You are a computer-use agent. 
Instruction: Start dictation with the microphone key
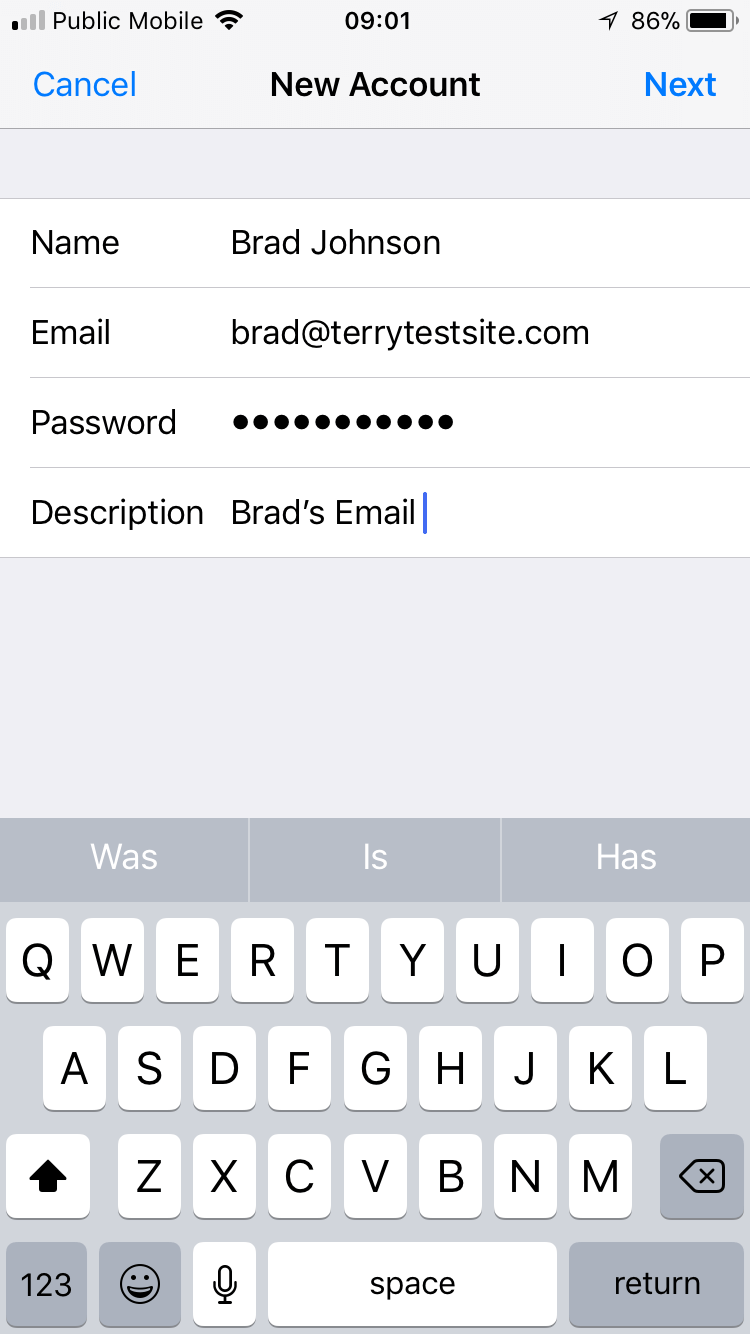pos(225,1284)
